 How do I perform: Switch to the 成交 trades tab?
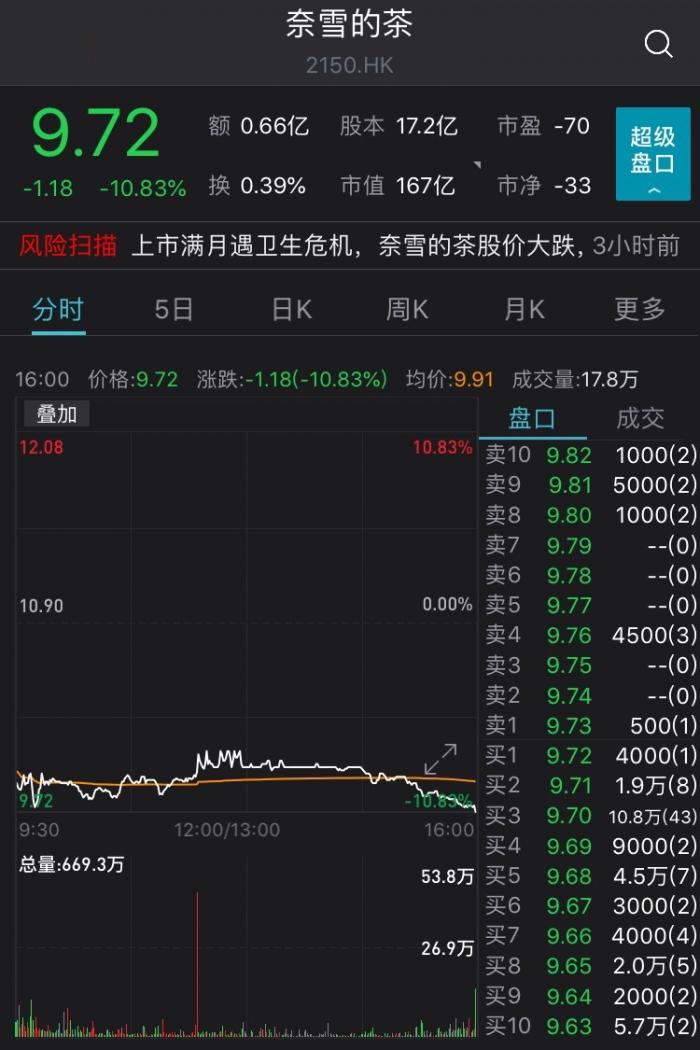point(640,418)
